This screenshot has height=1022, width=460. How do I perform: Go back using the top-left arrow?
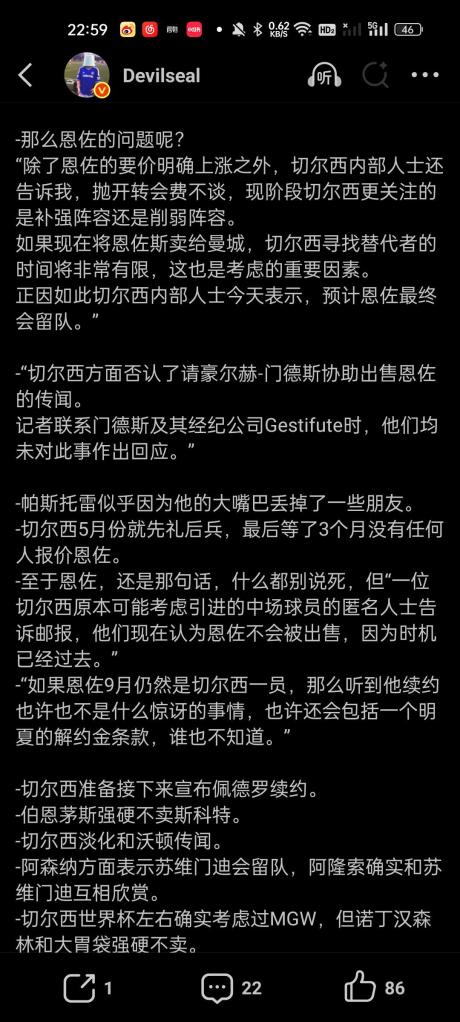click(25, 76)
